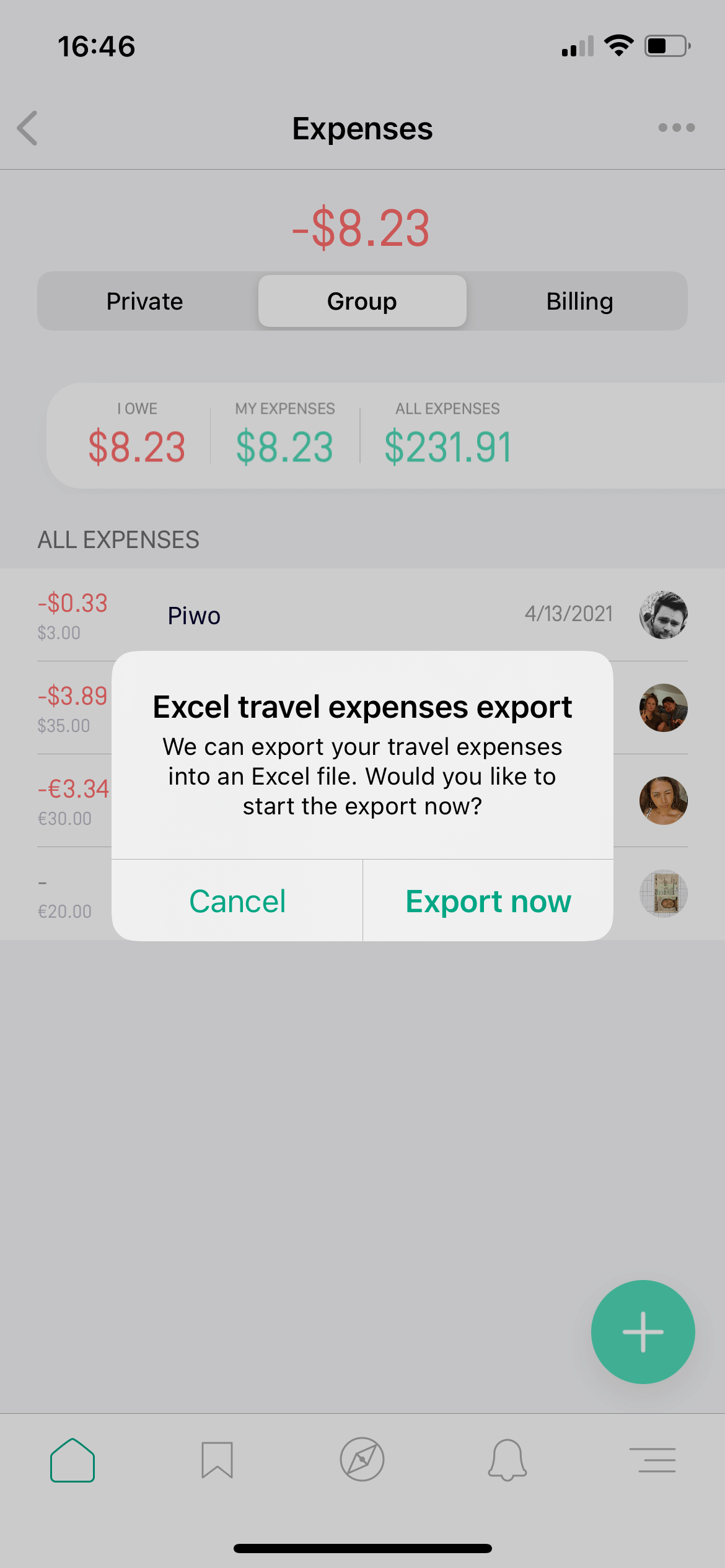Open the three-dot overflow menu

(675, 128)
